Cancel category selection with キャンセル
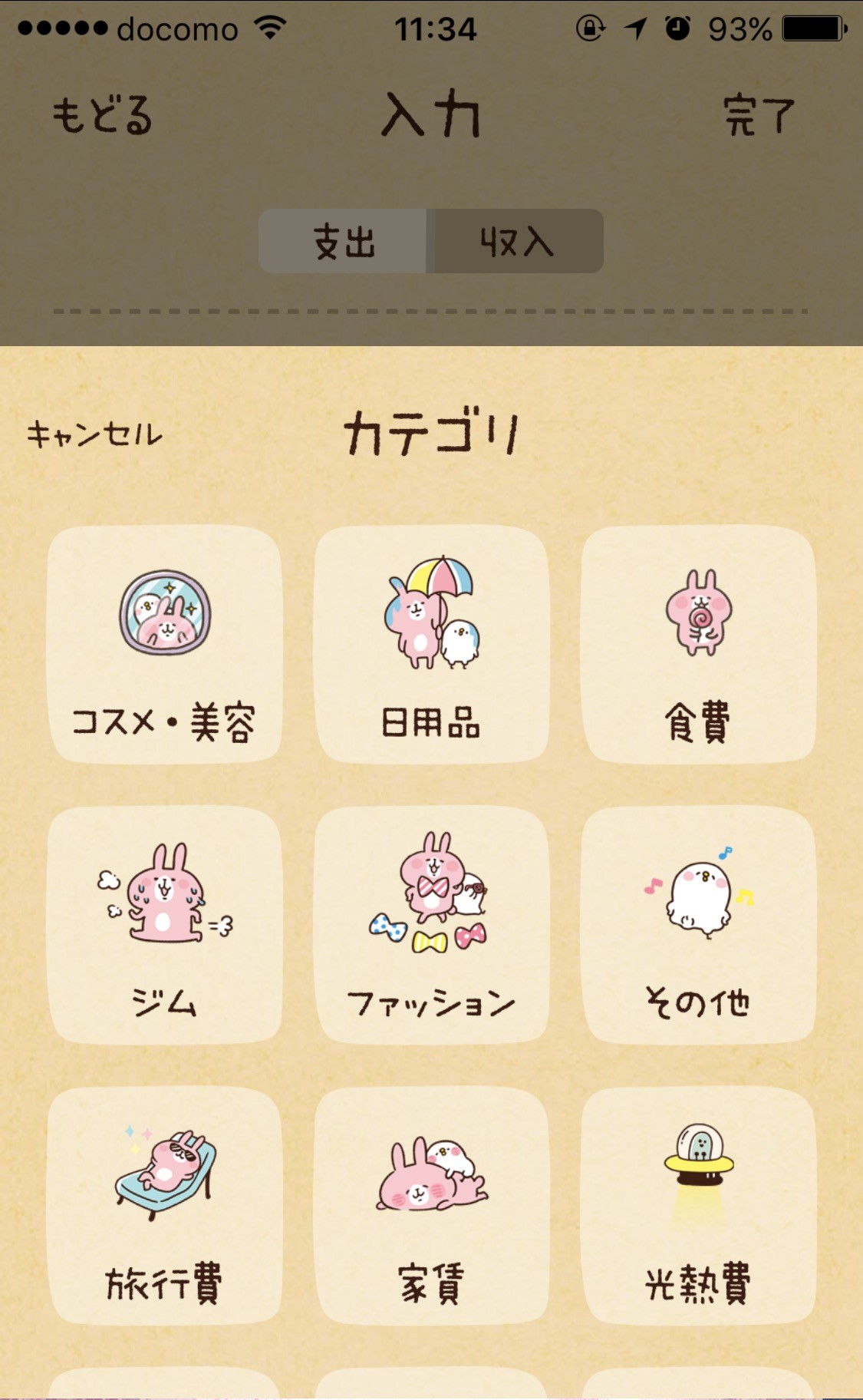 coord(94,434)
